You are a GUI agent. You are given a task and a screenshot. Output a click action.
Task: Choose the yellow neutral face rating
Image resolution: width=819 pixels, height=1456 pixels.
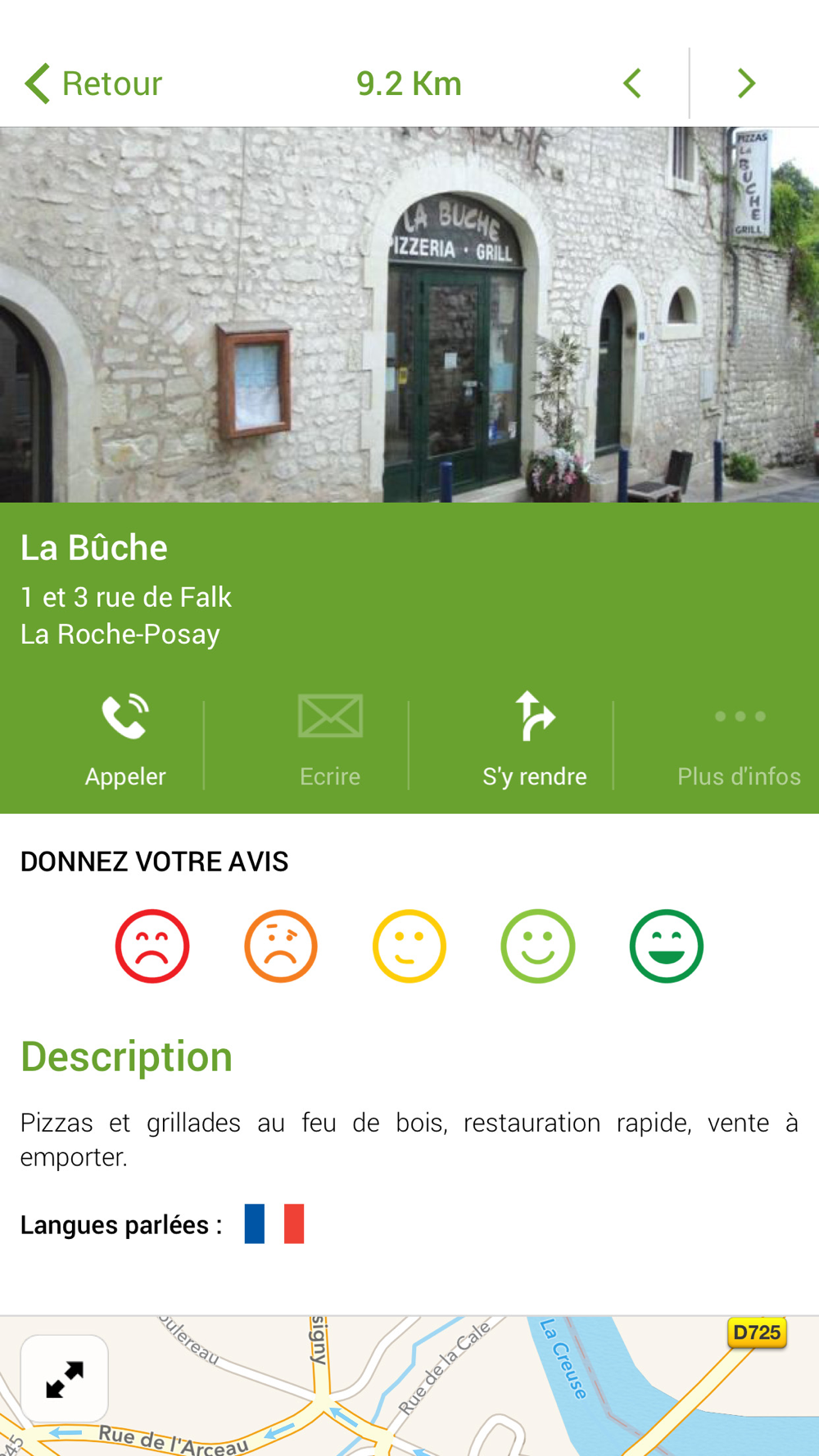click(x=409, y=946)
